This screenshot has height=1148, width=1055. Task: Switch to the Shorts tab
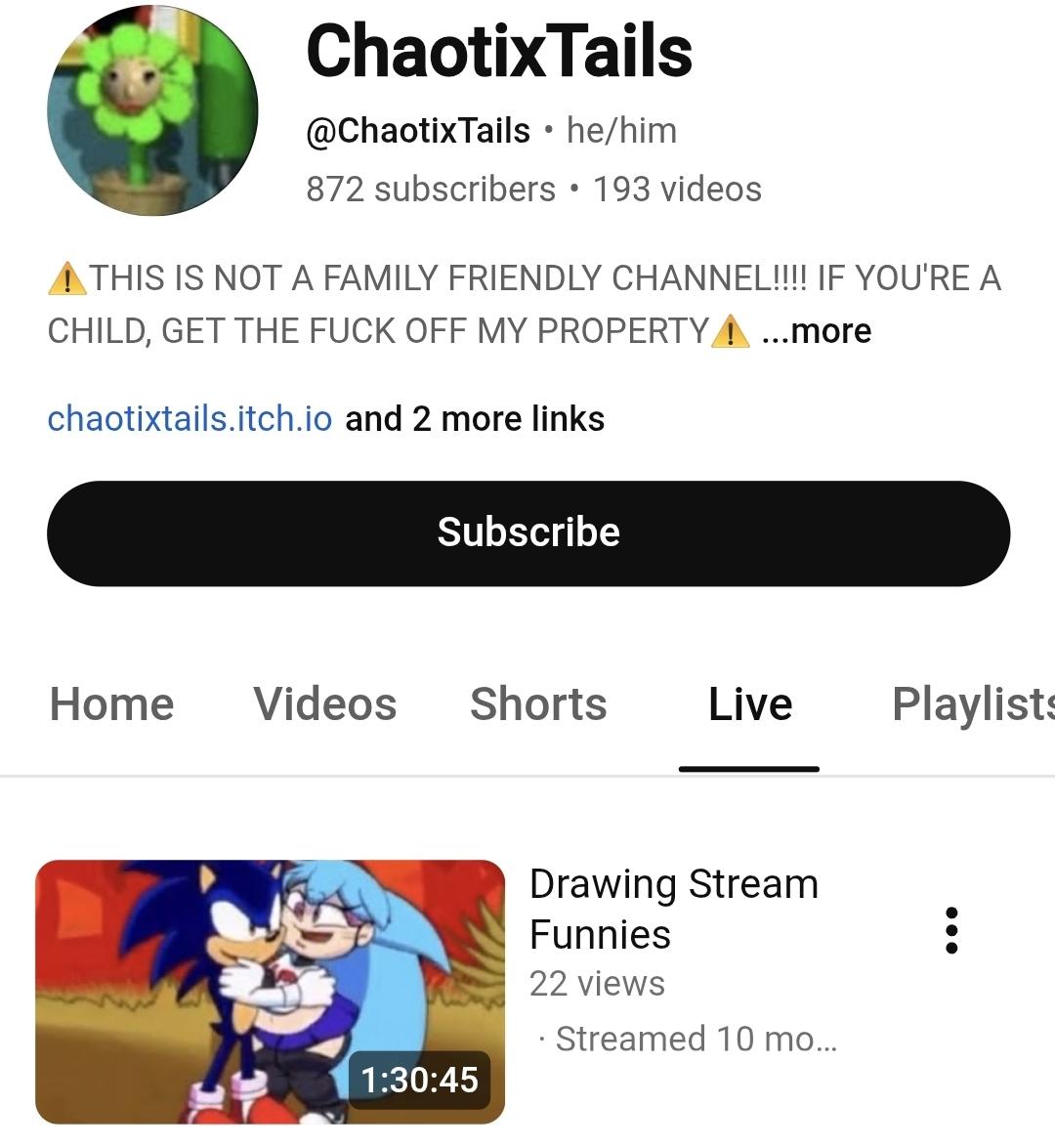click(538, 704)
